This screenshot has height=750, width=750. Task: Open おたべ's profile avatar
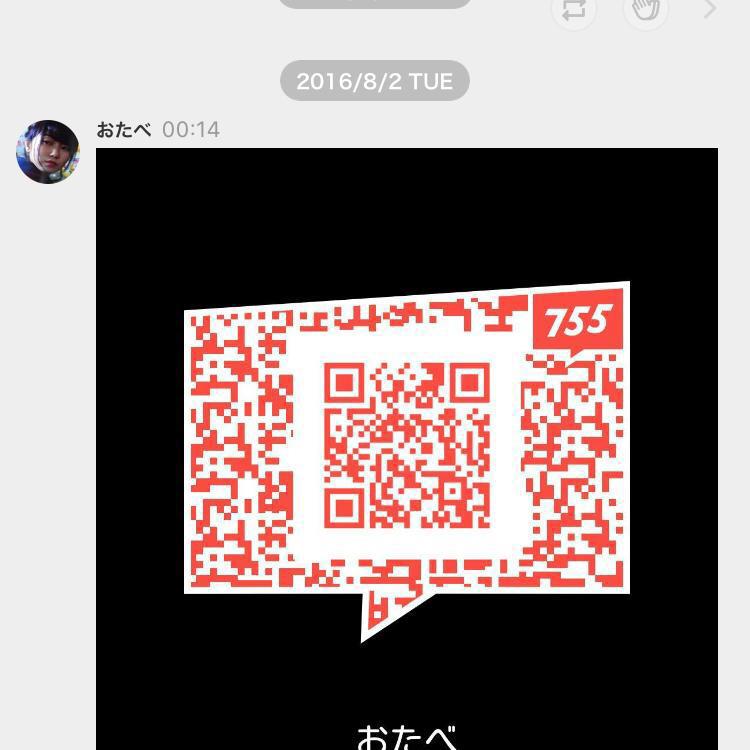[x=48, y=152]
